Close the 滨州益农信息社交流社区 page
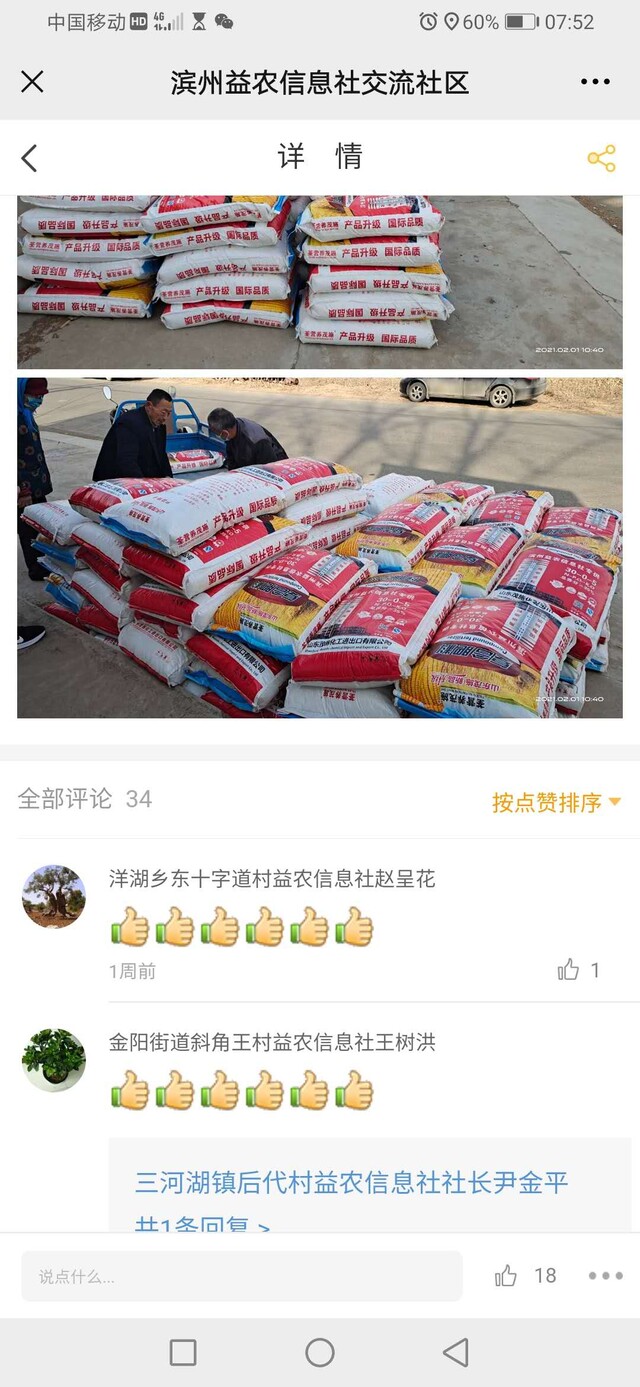Screen dimensions: 640x1387 point(32,82)
